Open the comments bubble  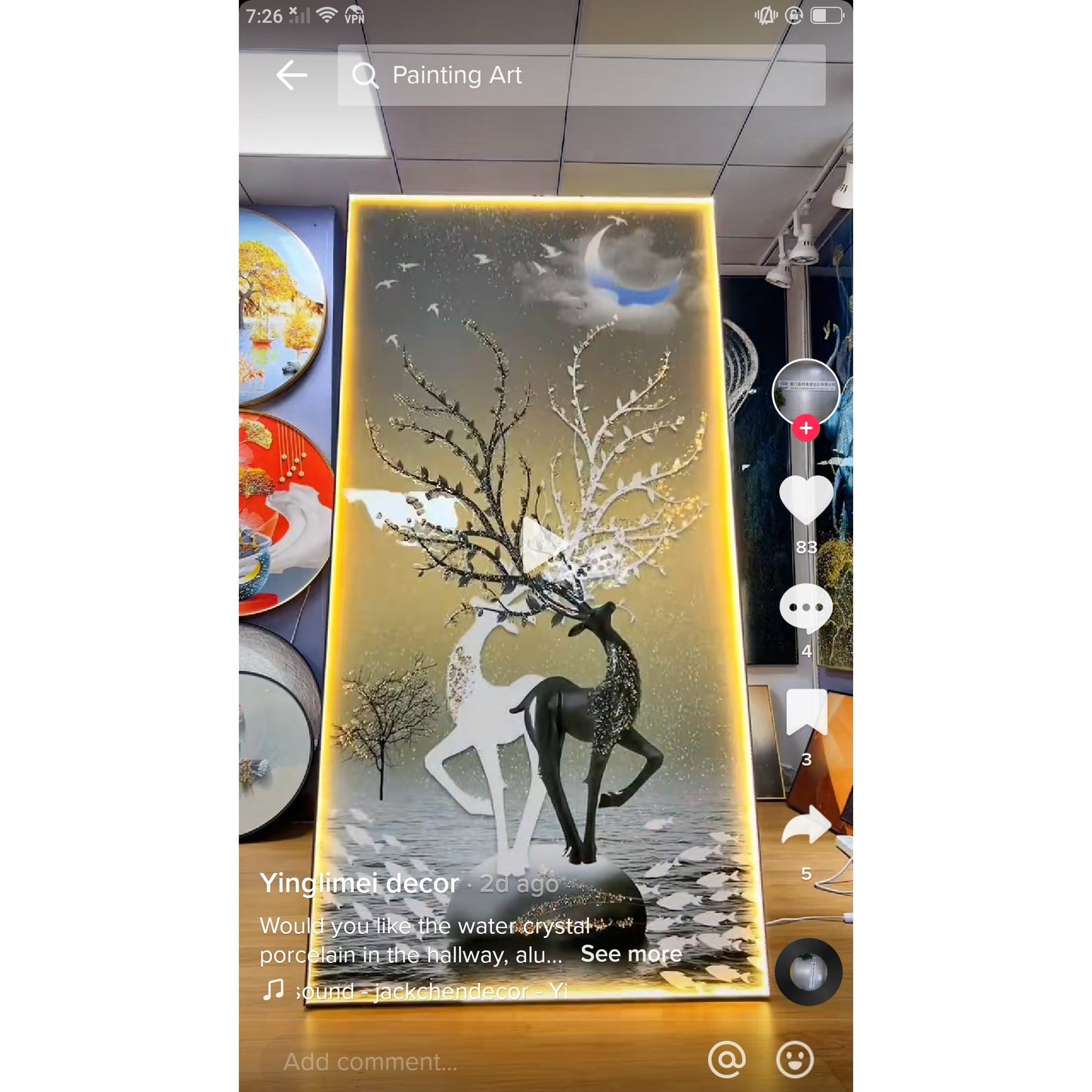pyautogui.click(x=806, y=608)
